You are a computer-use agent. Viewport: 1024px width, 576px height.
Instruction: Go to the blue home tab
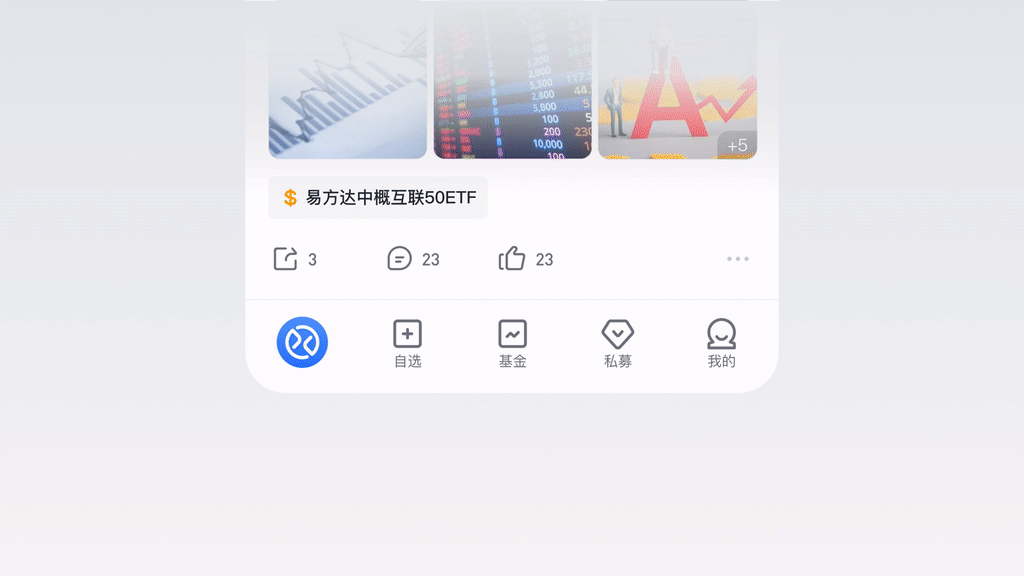(302, 342)
